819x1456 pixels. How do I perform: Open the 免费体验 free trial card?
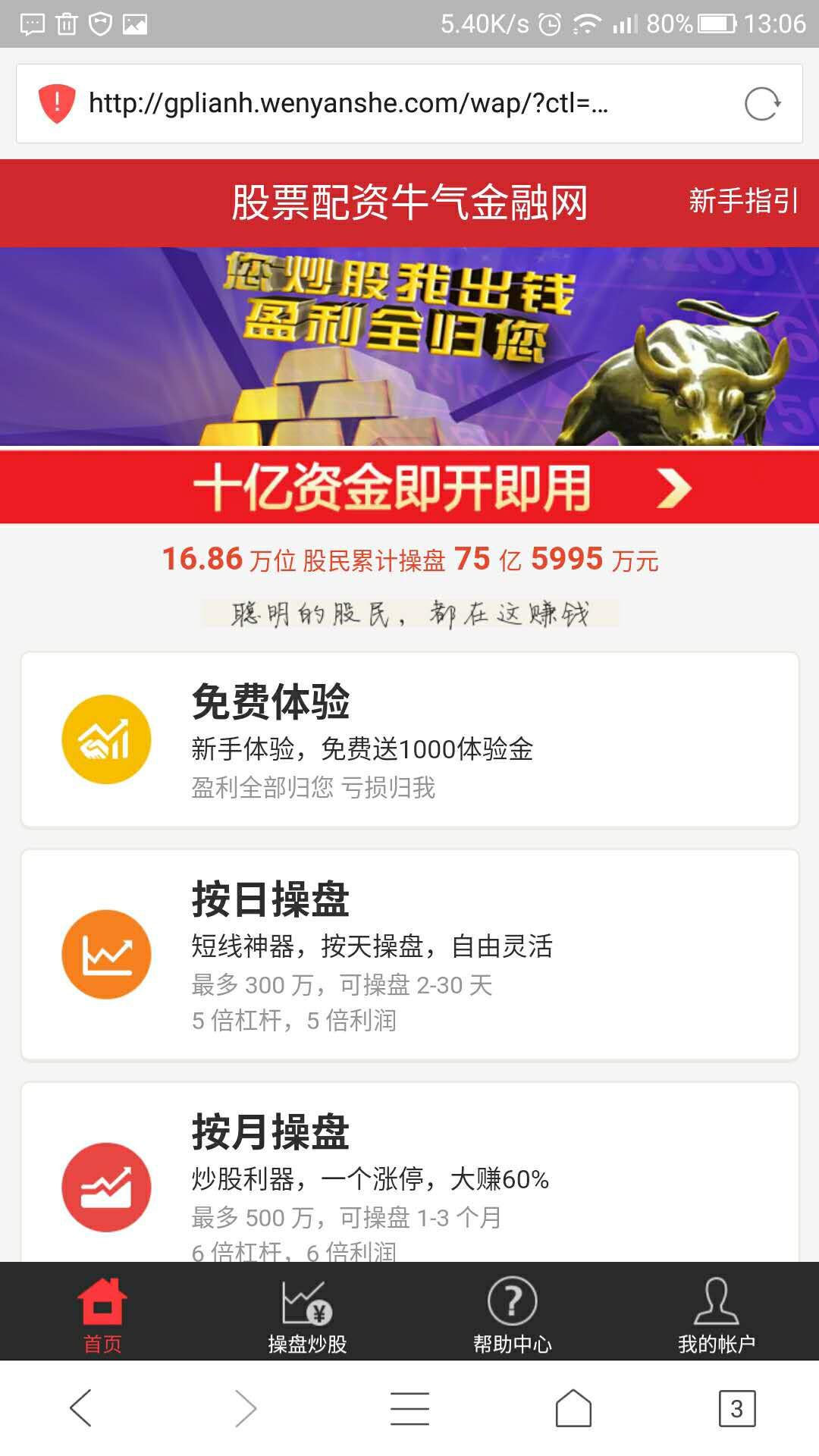[409, 739]
